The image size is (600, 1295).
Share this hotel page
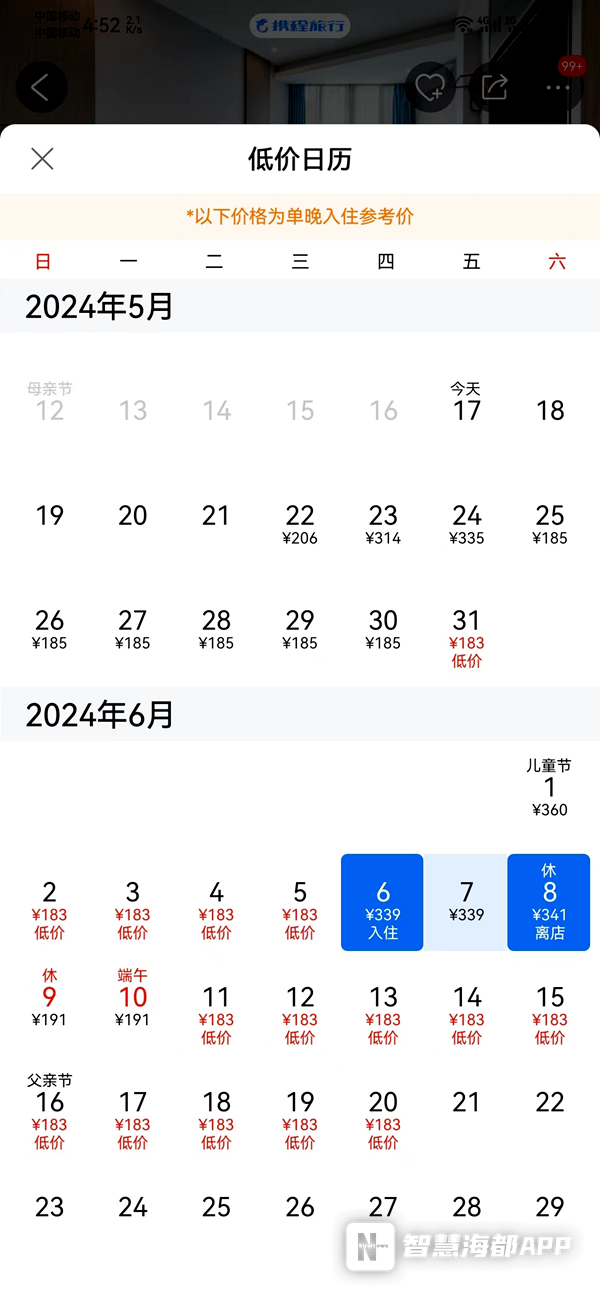[x=494, y=88]
